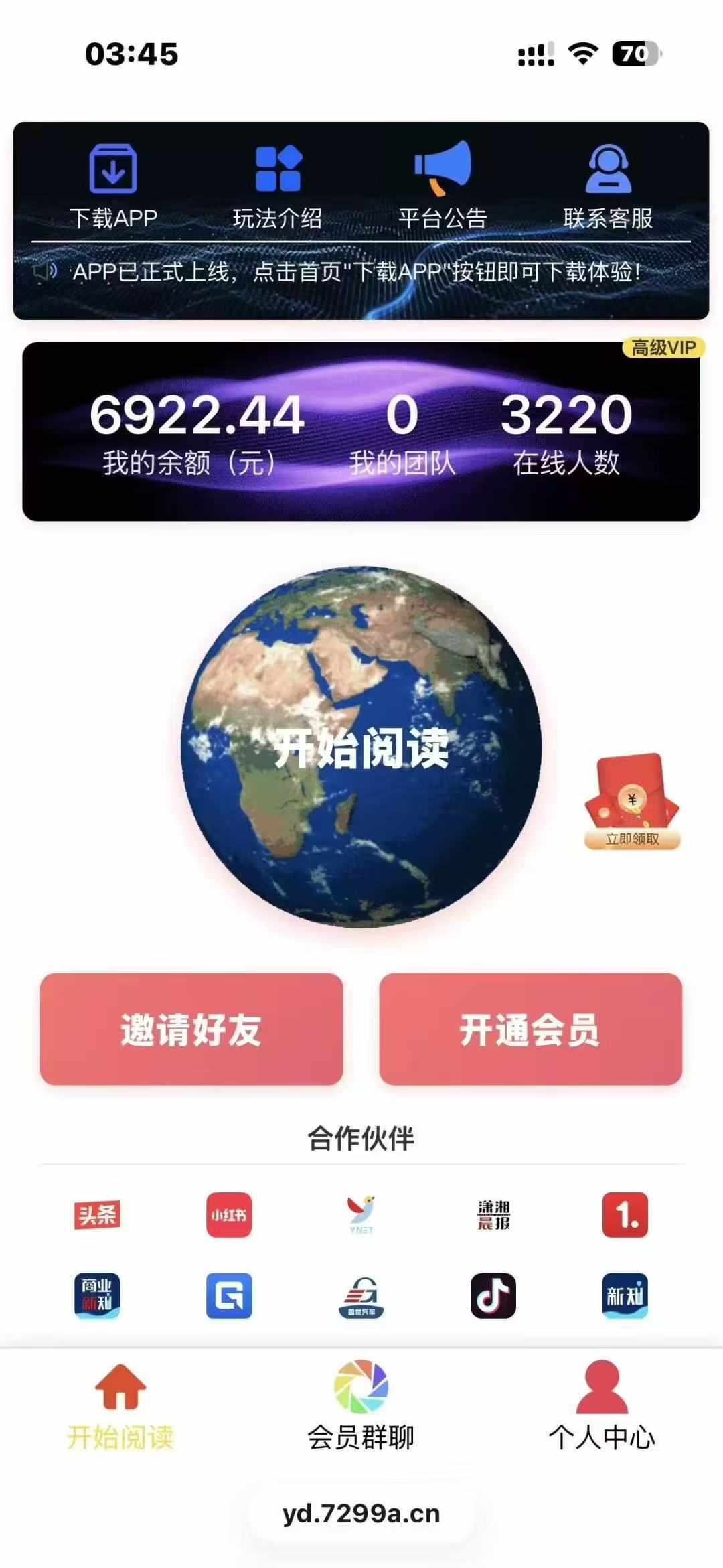Tap the 下载APP download icon
The width and height of the screenshot is (723, 1568).
(114, 168)
